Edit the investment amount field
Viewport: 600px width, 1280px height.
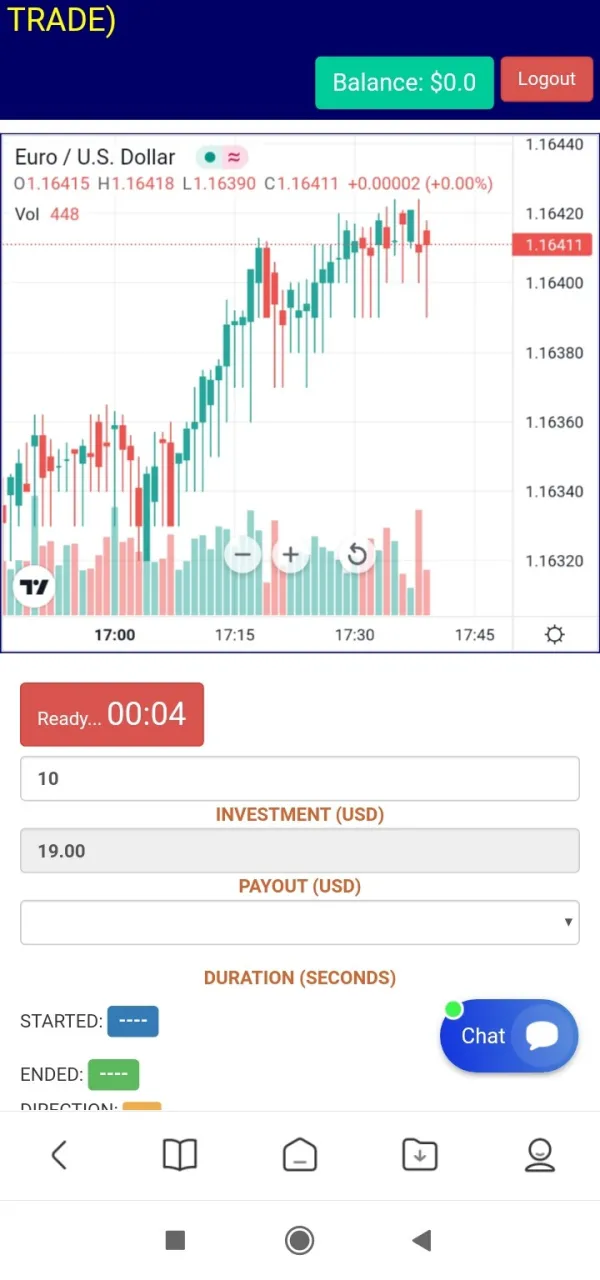point(299,778)
